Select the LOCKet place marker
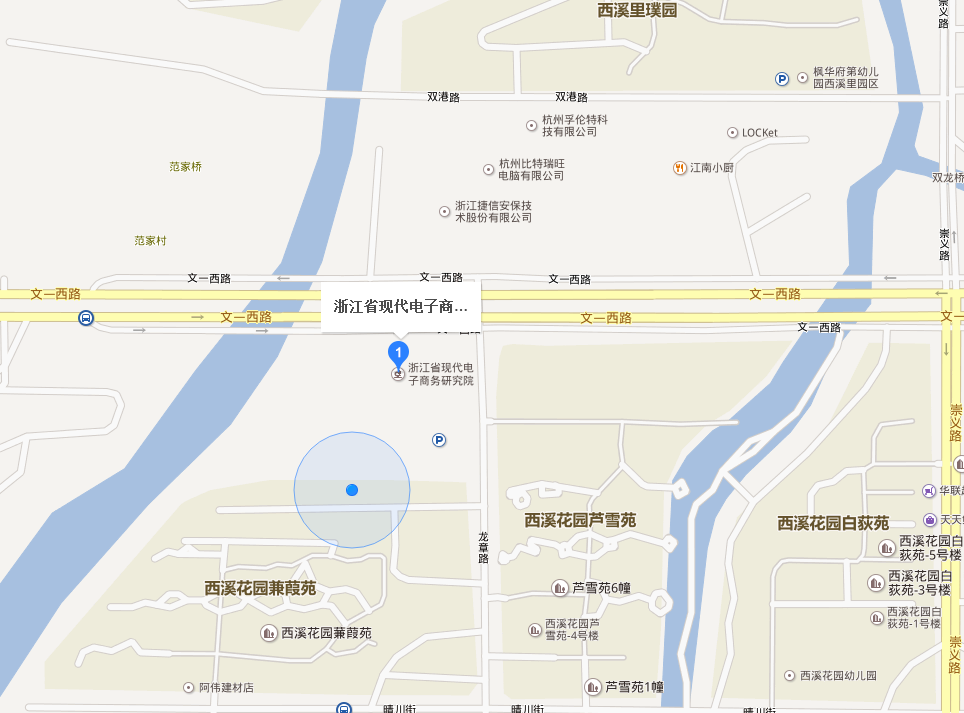964x713 pixels. (x=732, y=132)
